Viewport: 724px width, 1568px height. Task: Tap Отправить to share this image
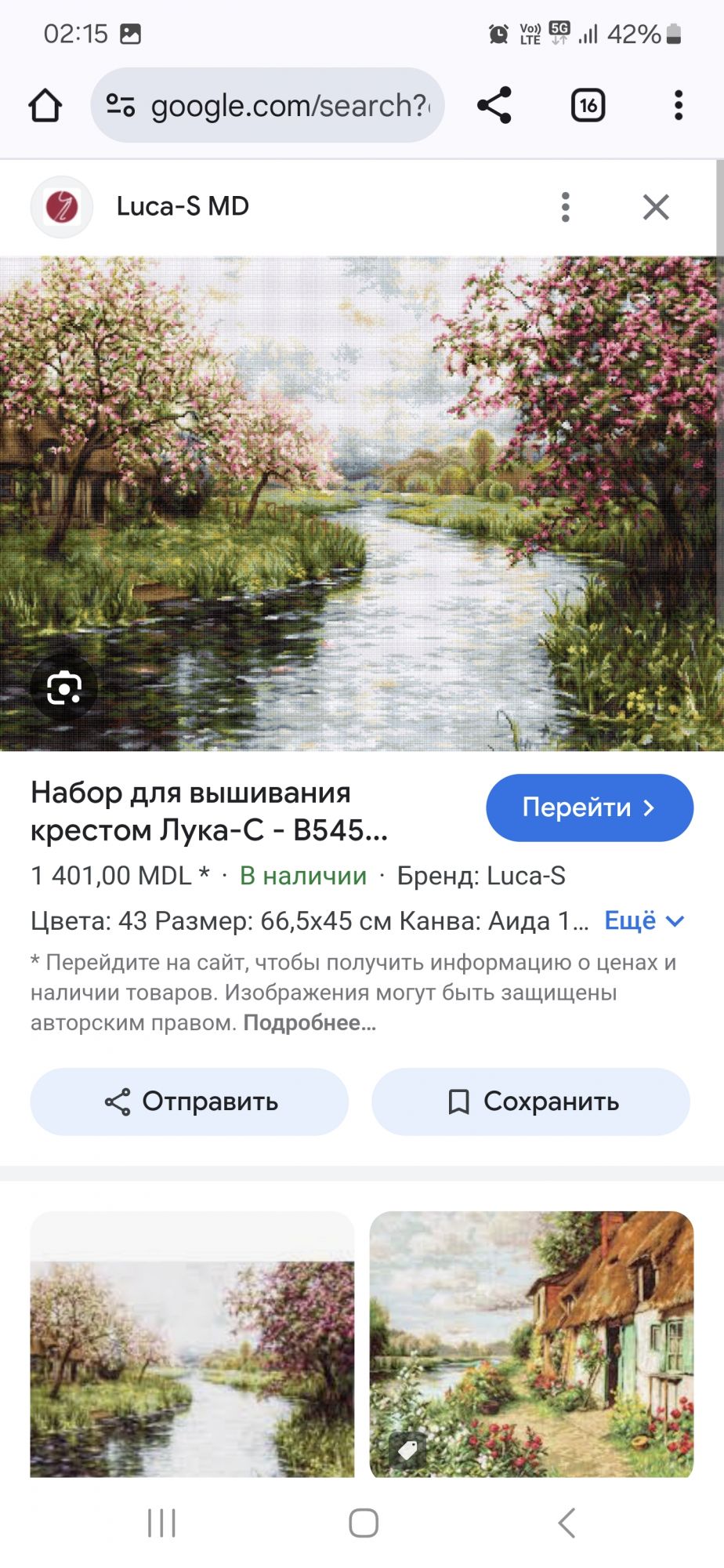click(190, 1102)
